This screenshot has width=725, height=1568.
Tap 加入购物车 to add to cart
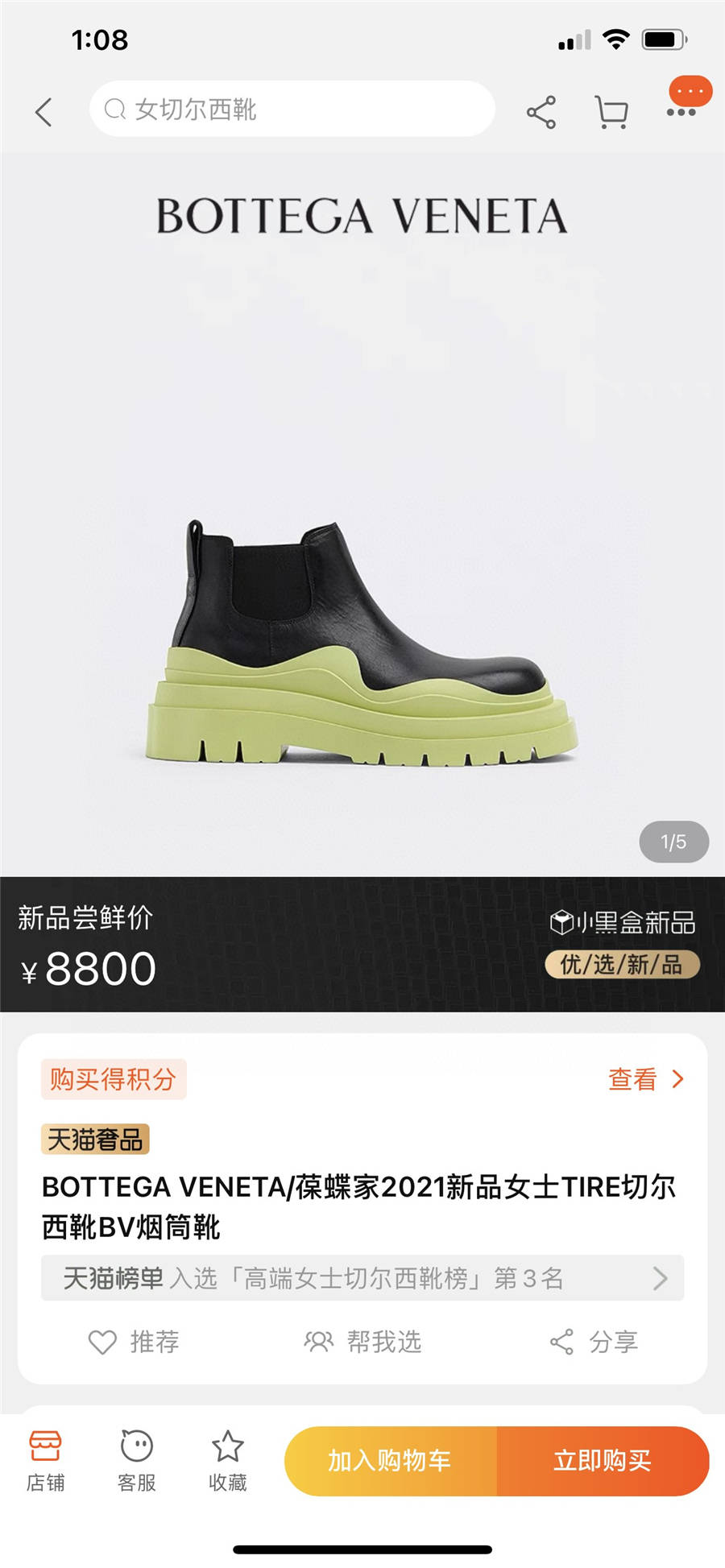coord(391,1461)
